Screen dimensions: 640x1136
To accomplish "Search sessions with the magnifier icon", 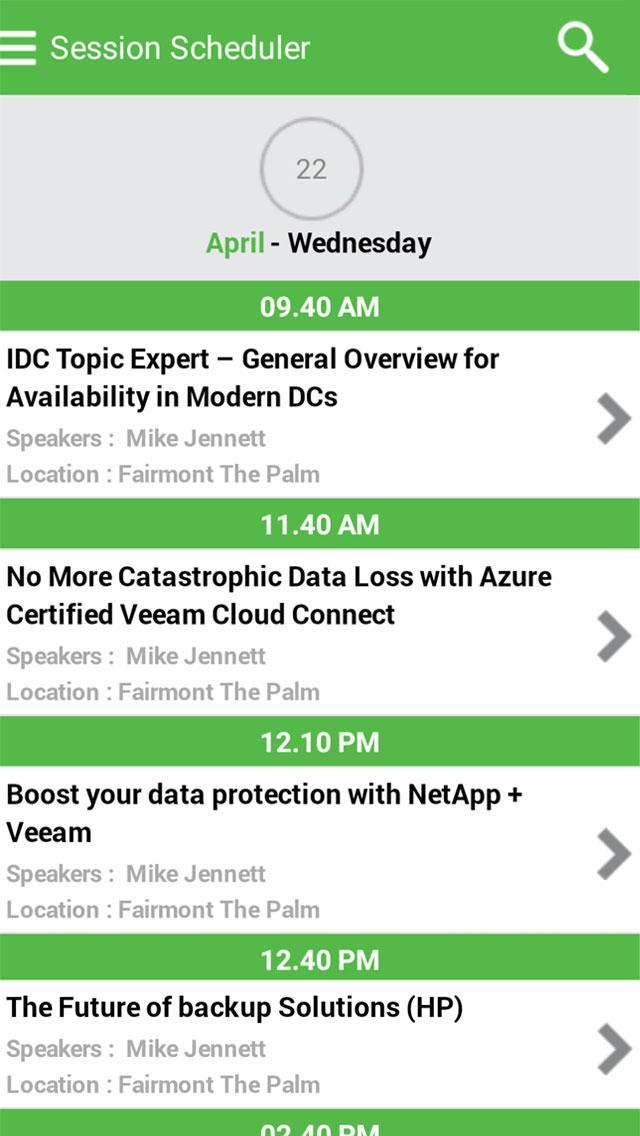I will coord(583,48).
